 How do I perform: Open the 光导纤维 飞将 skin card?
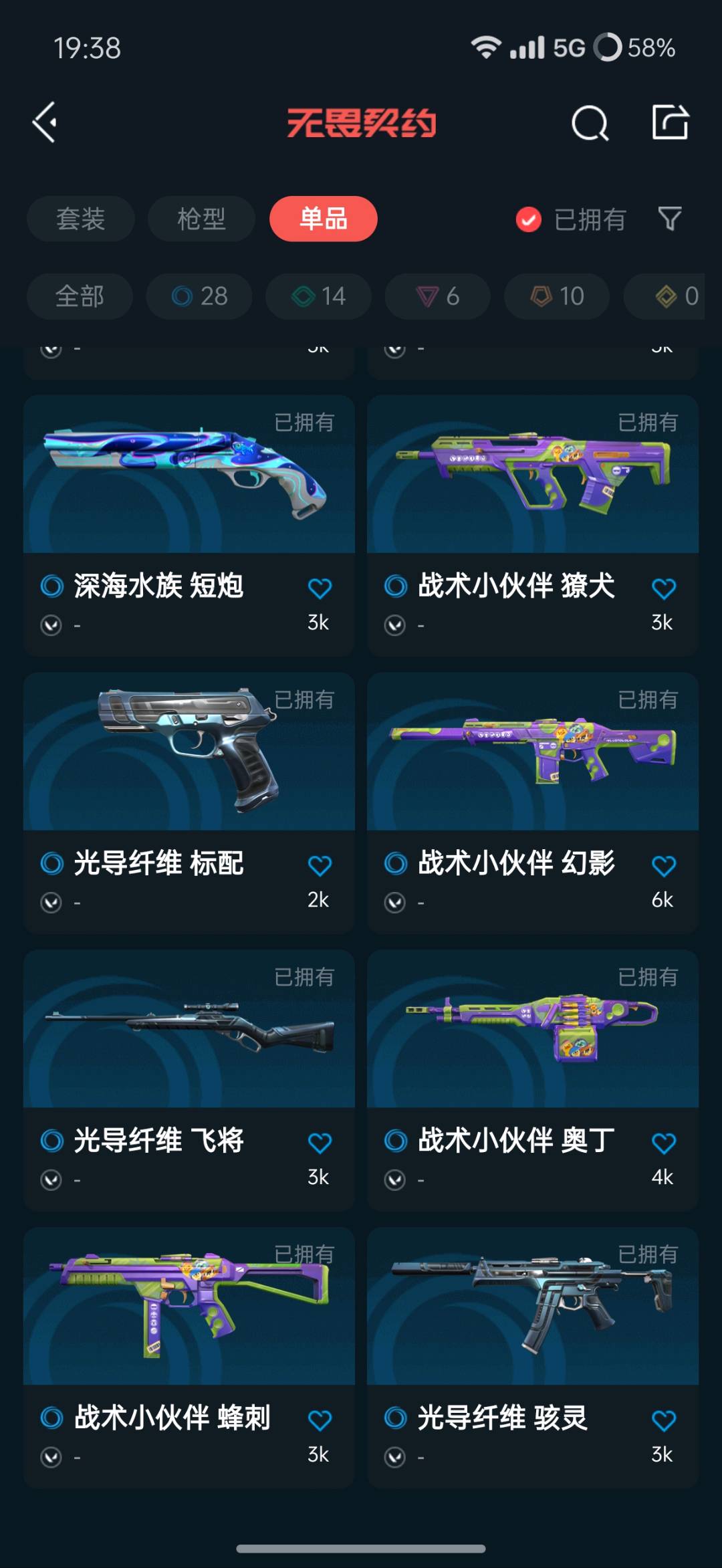point(189,1030)
